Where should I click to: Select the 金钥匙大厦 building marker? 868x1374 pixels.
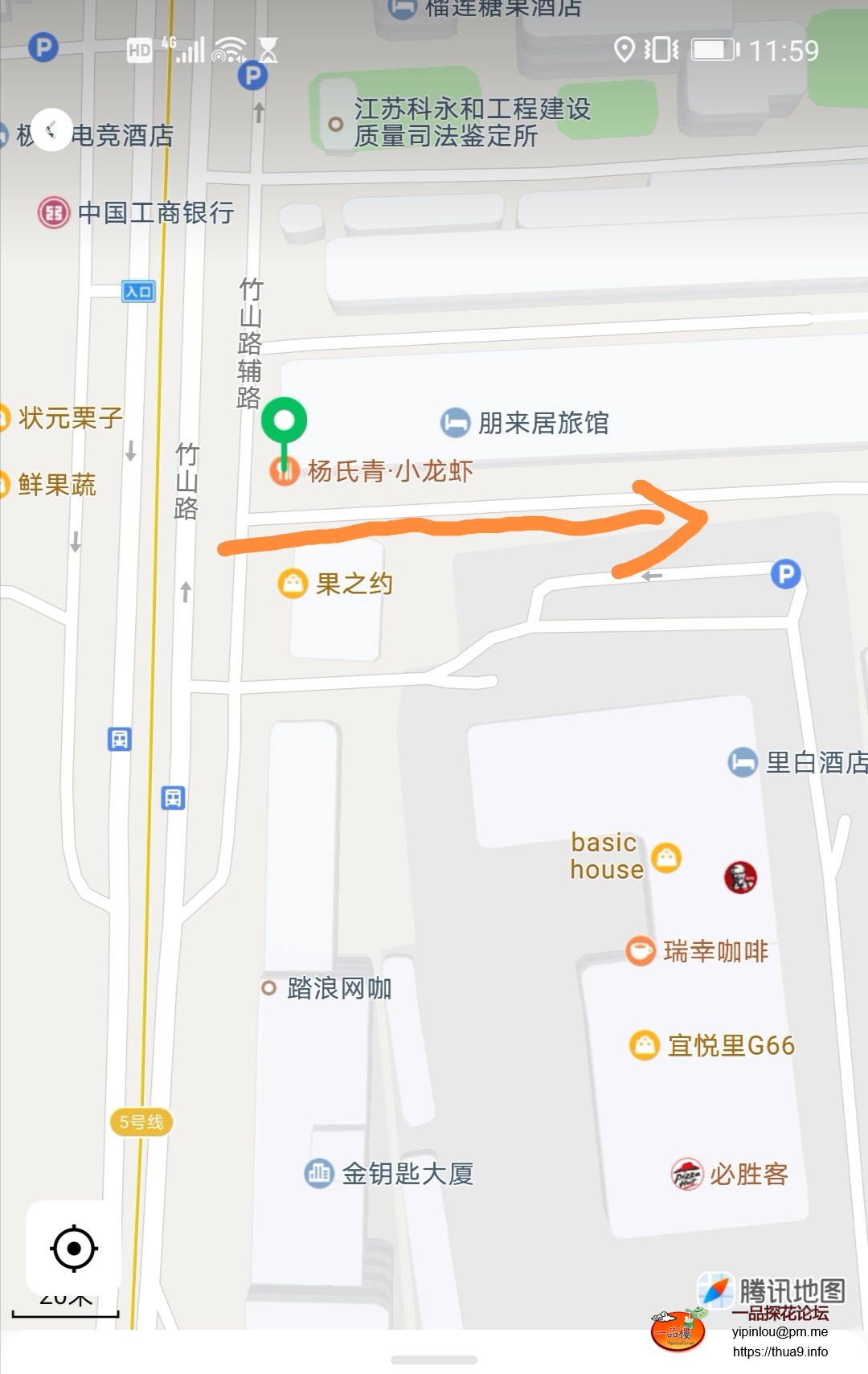319,1173
